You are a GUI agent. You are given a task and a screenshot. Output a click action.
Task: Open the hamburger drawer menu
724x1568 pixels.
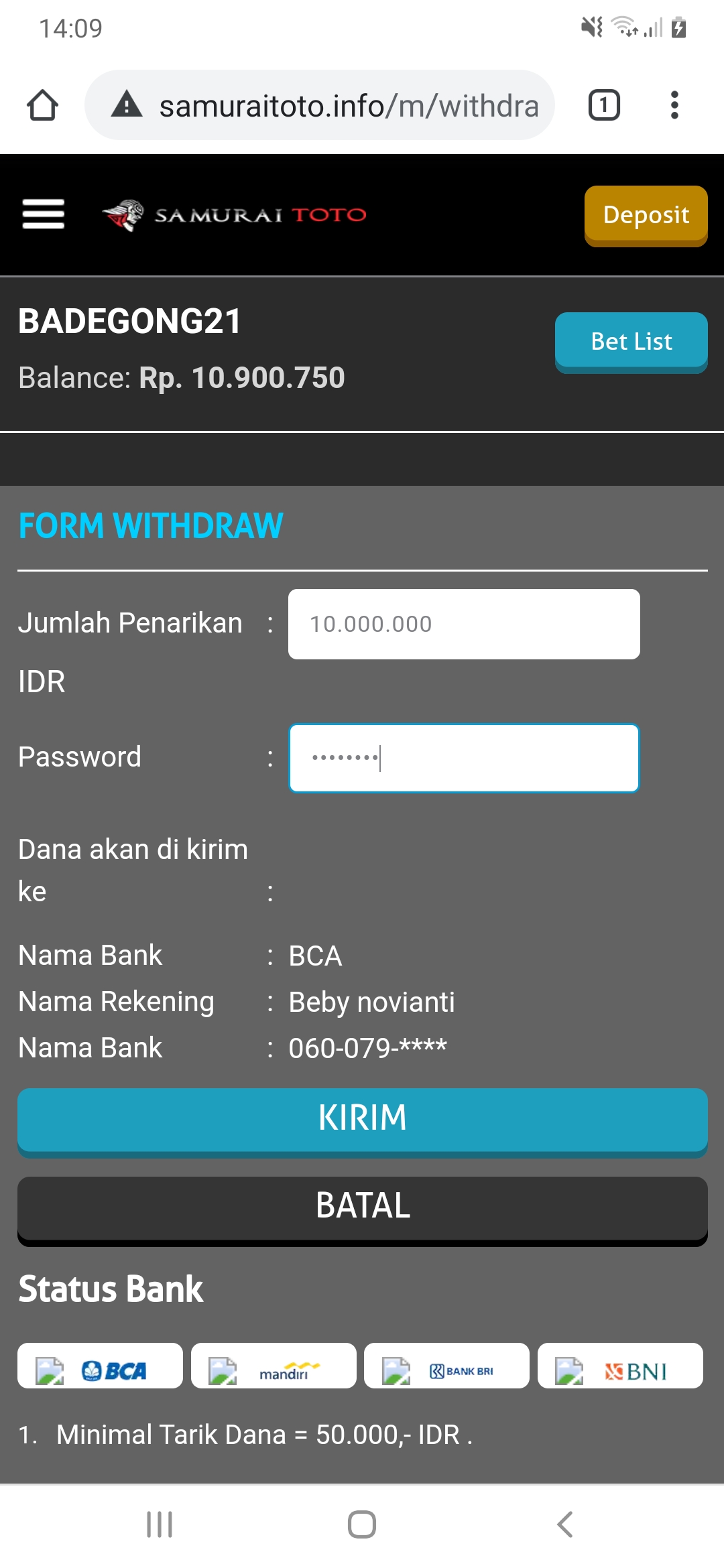coord(43,214)
